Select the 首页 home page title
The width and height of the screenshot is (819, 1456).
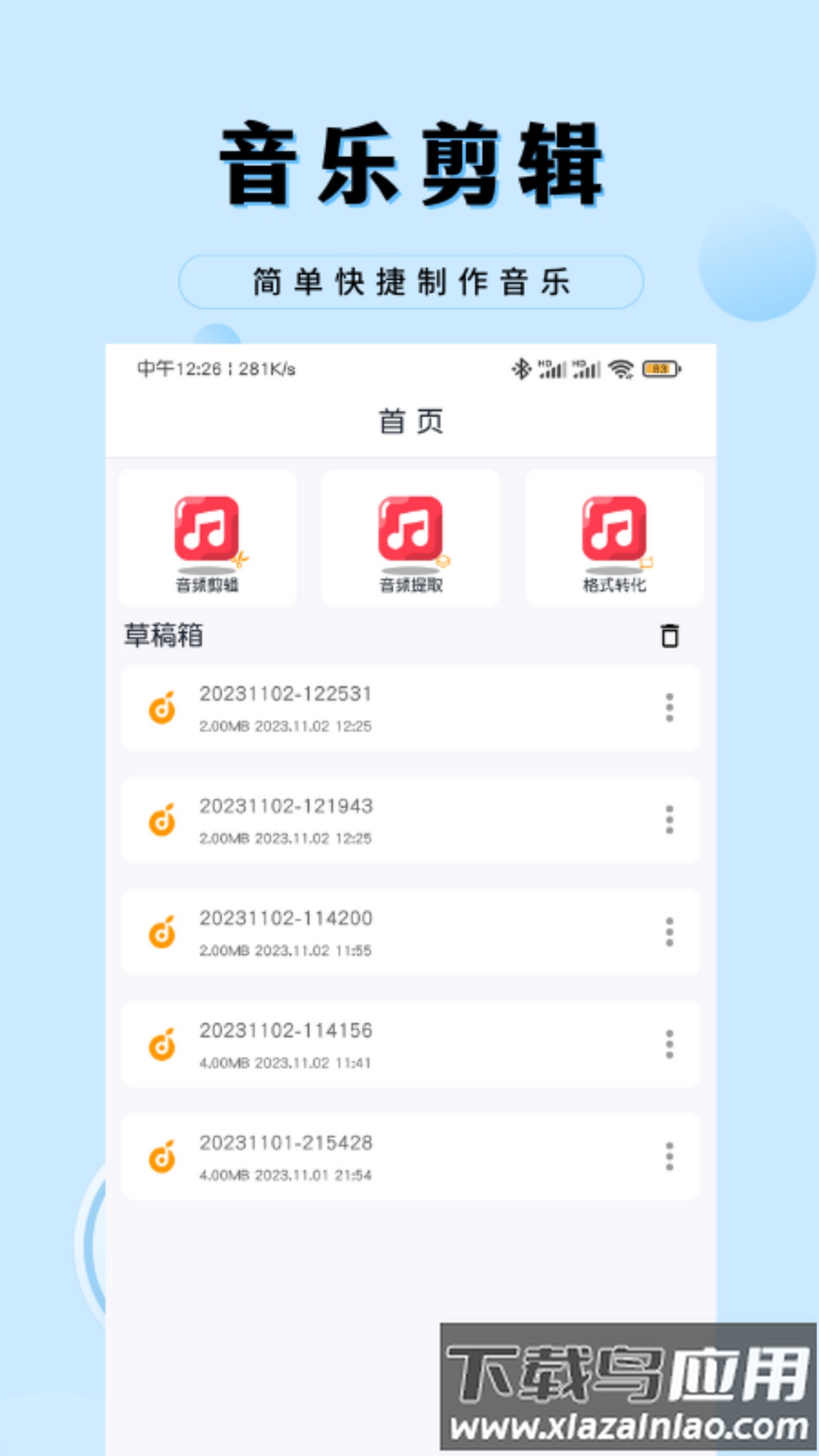[x=409, y=422]
